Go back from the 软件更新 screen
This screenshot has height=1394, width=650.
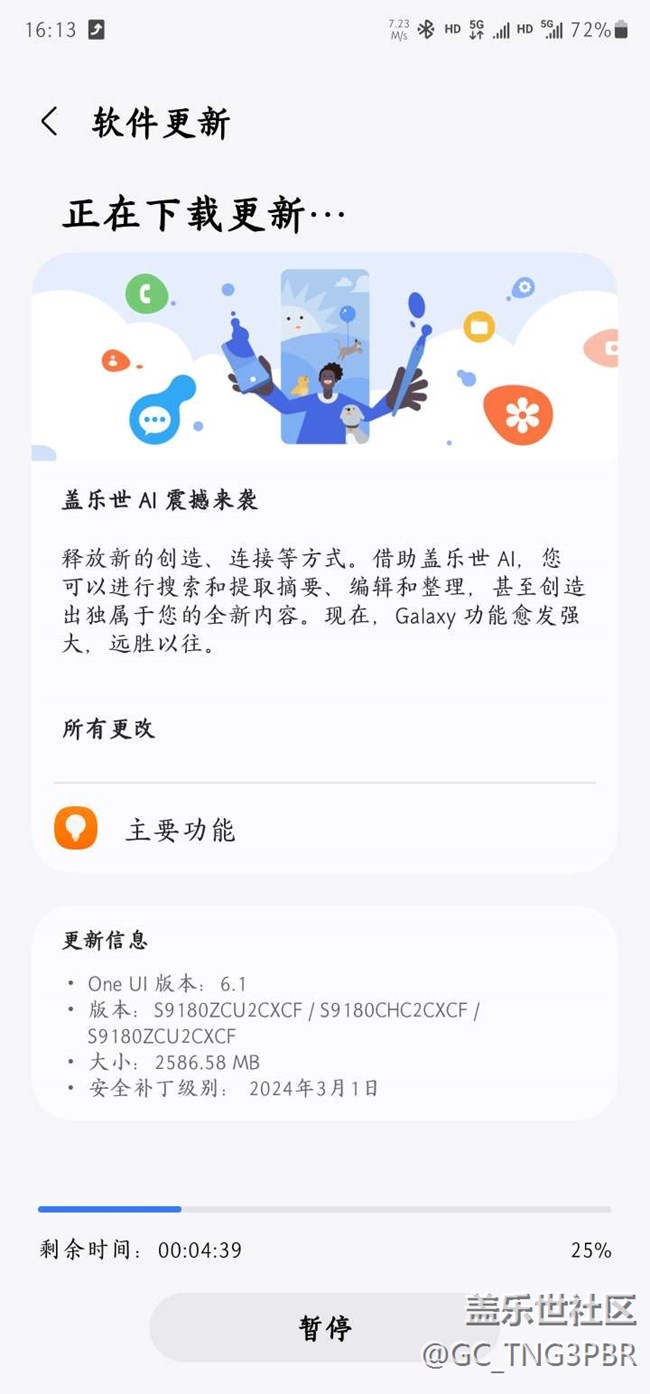pyautogui.click(x=49, y=122)
